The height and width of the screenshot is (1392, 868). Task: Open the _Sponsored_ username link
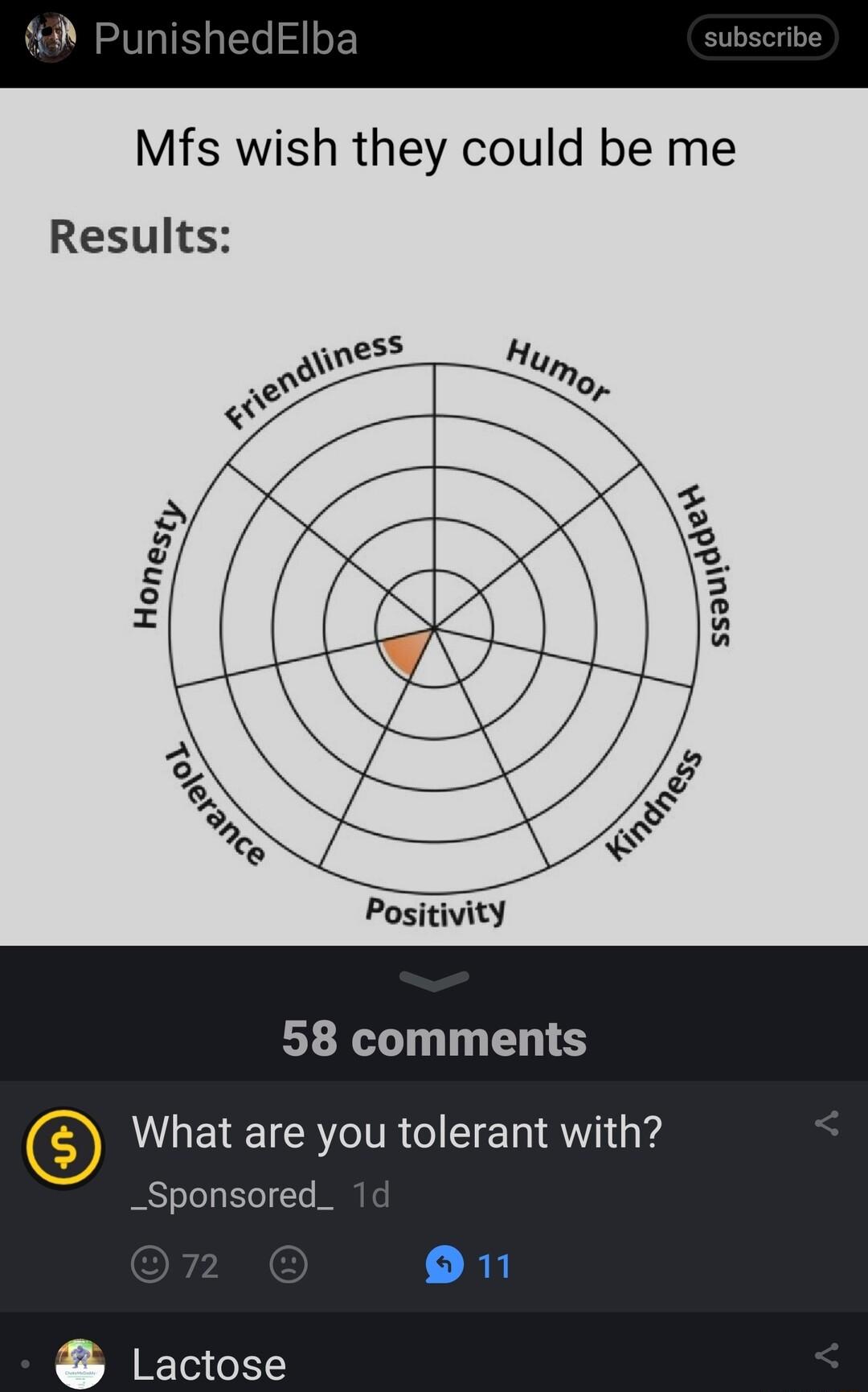pyautogui.click(x=230, y=1195)
